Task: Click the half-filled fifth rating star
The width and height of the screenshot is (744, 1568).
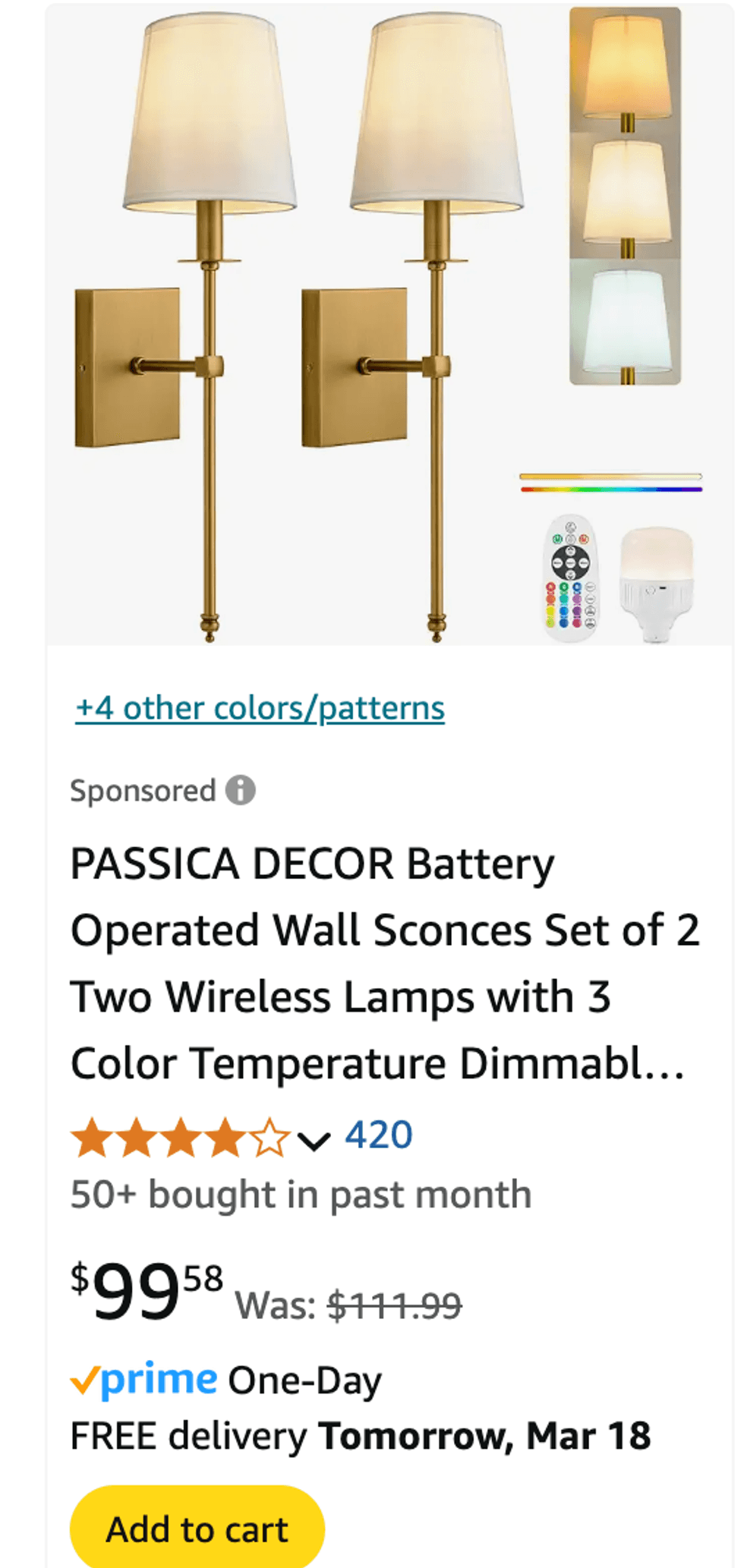Action: coord(270,1135)
